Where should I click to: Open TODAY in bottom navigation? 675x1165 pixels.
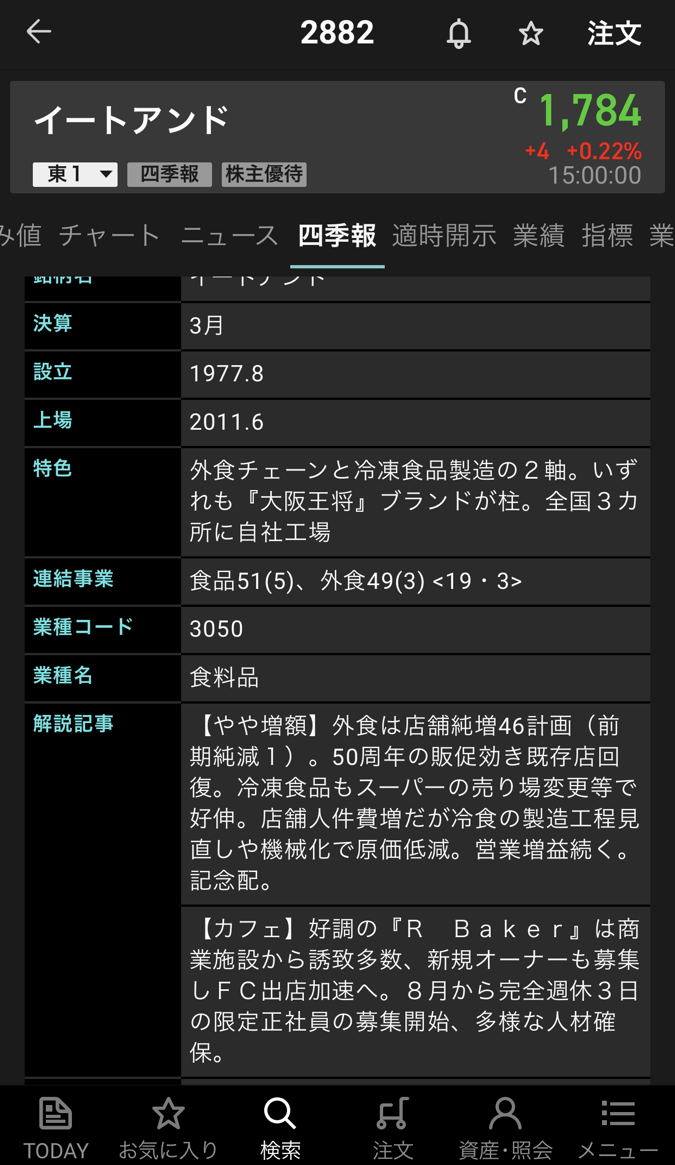pos(56,1127)
